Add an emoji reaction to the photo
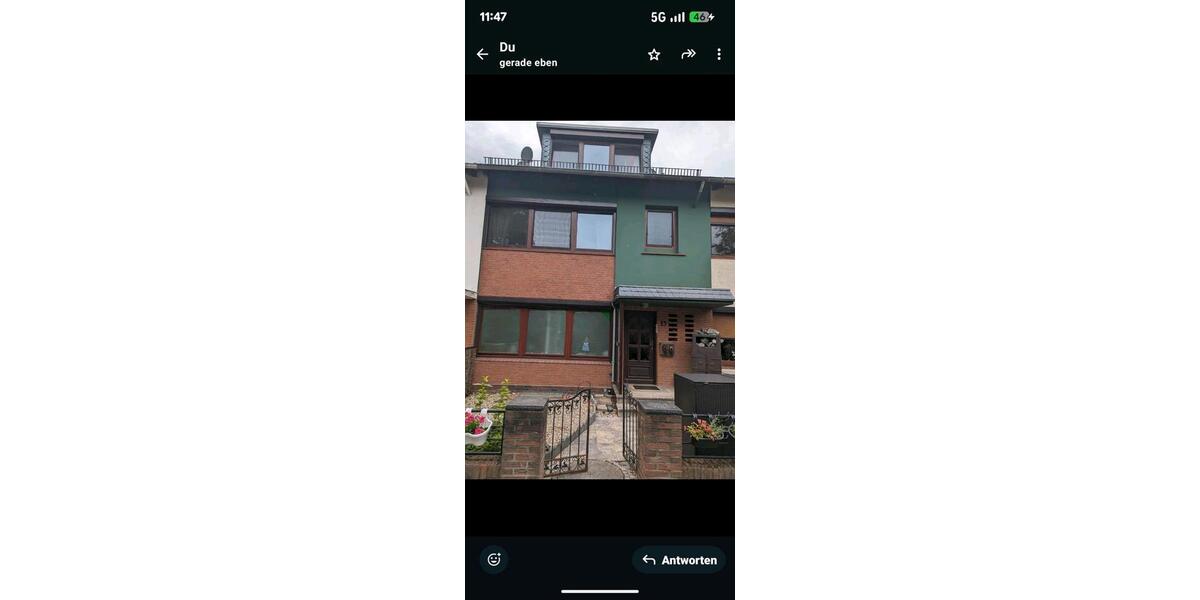 point(494,560)
